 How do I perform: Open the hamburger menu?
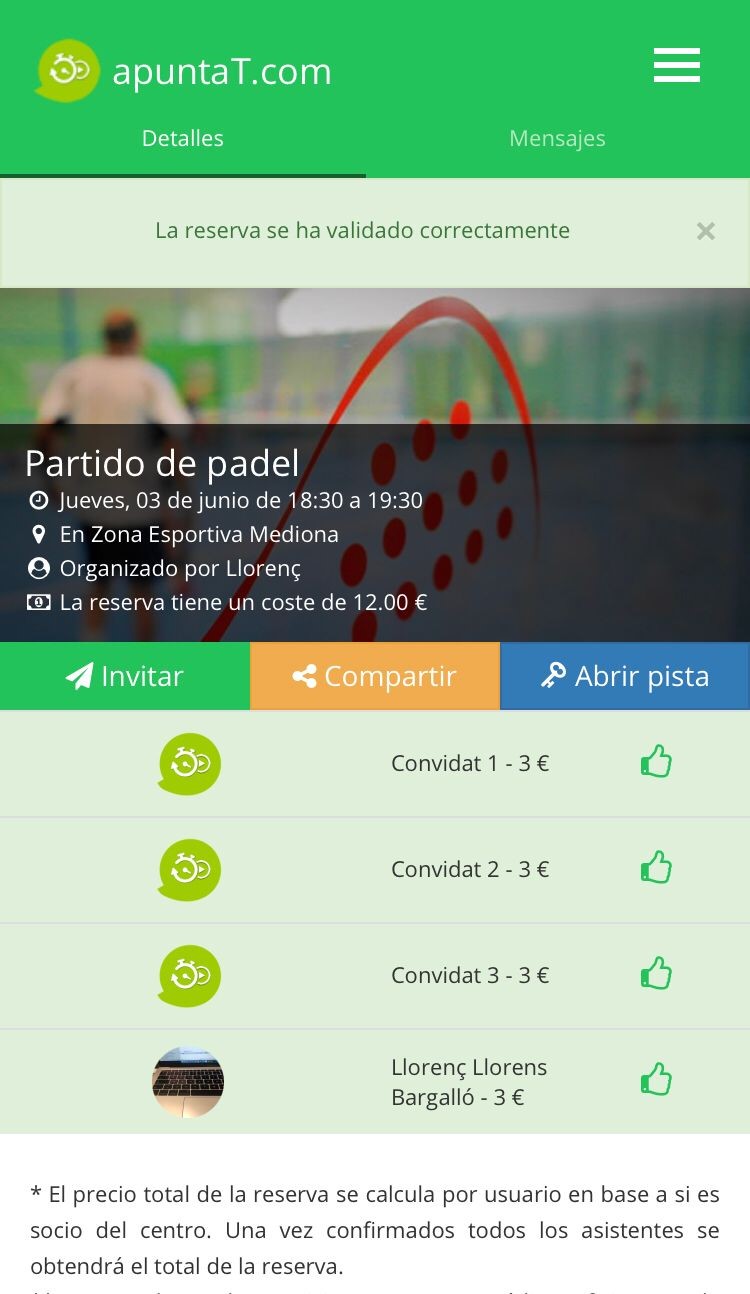[x=677, y=66]
